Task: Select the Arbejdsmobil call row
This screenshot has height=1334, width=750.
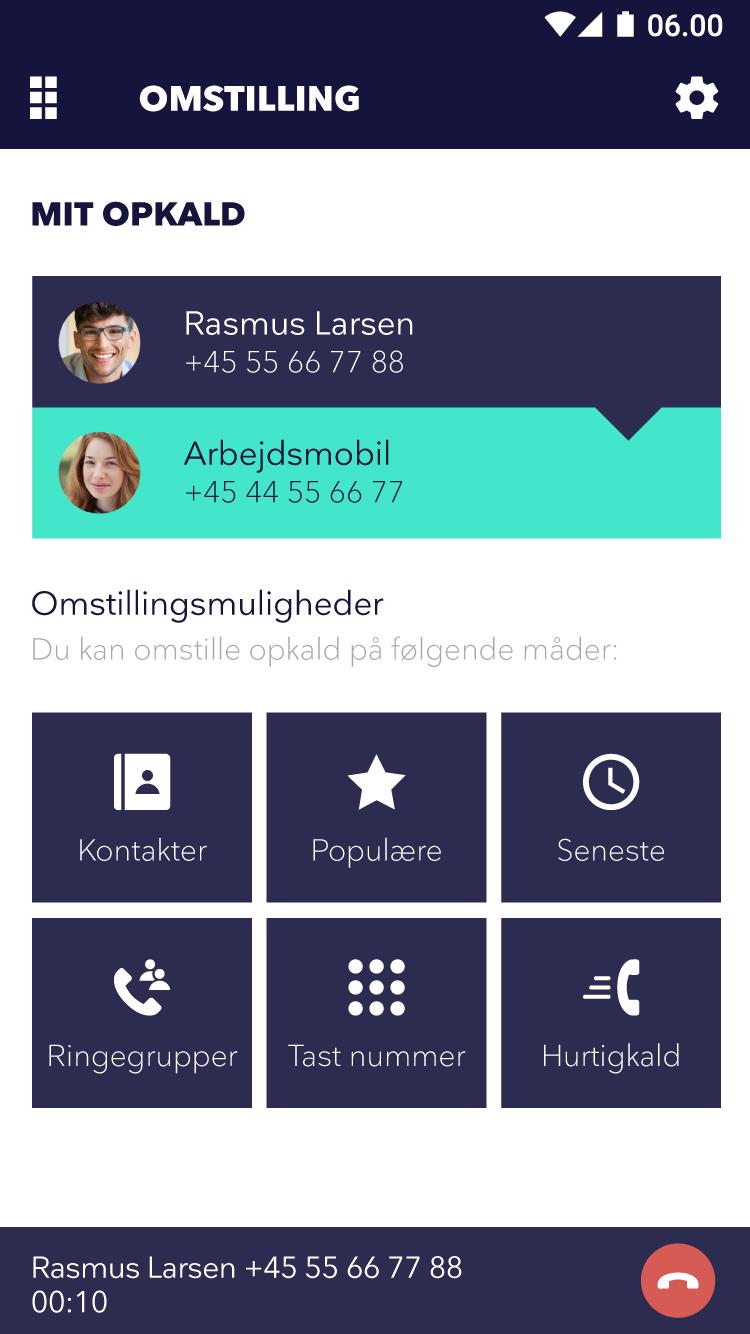Action: pos(376,473)
